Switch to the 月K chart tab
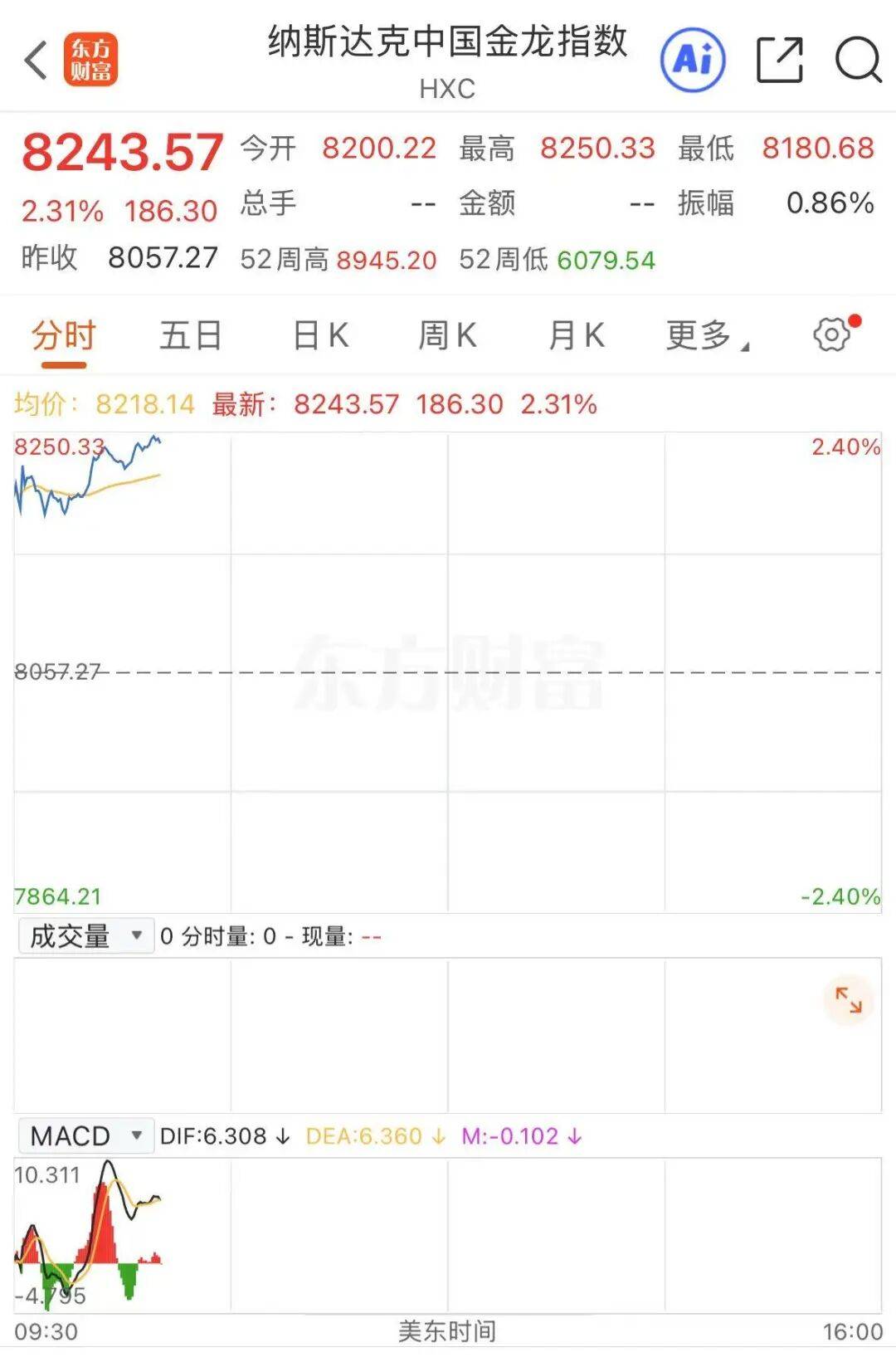Image resolution: width=896 pixels, height=1357 pixels. click(x=576, y=336)
